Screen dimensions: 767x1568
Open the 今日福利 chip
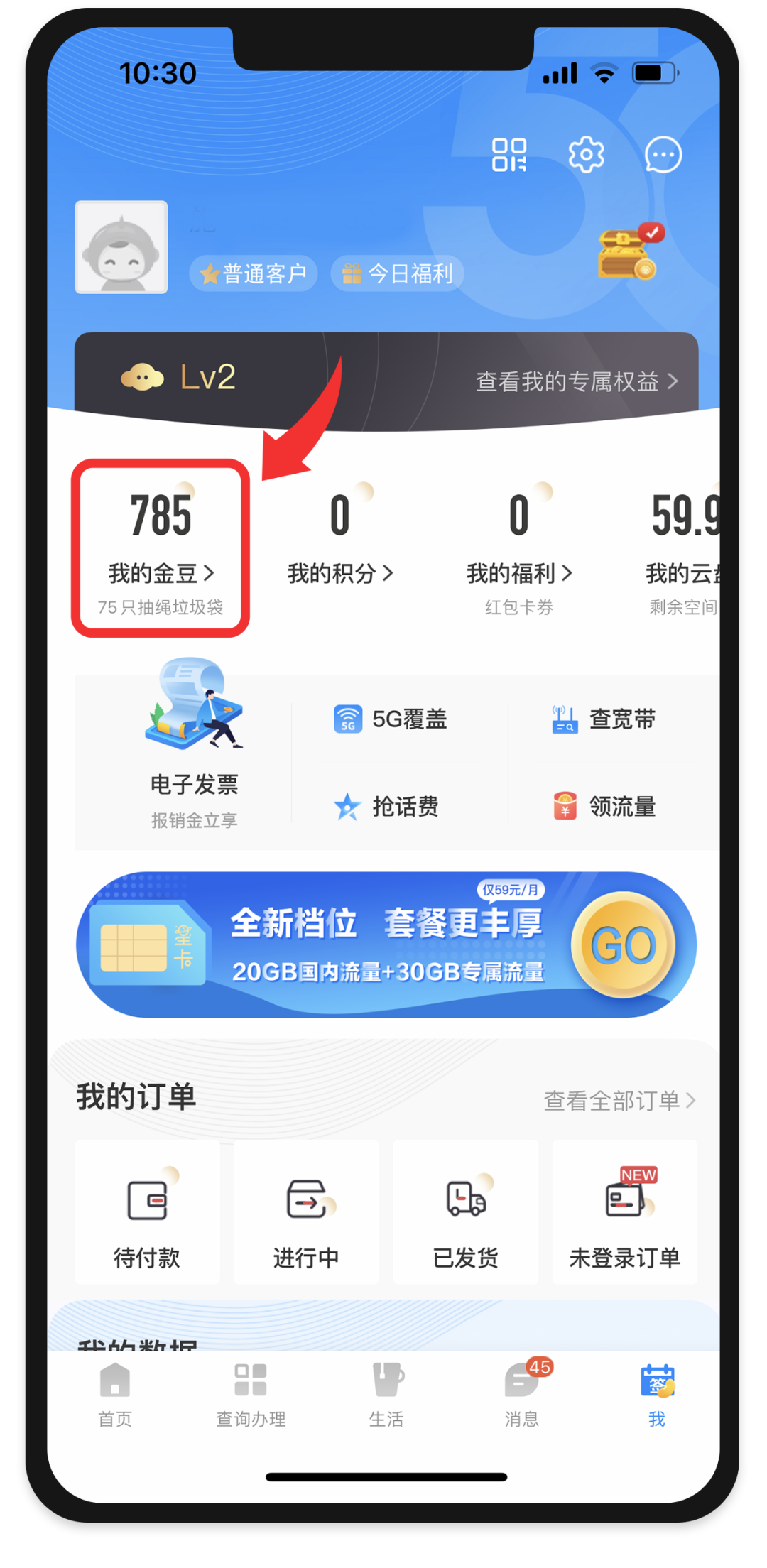point(398,273)
